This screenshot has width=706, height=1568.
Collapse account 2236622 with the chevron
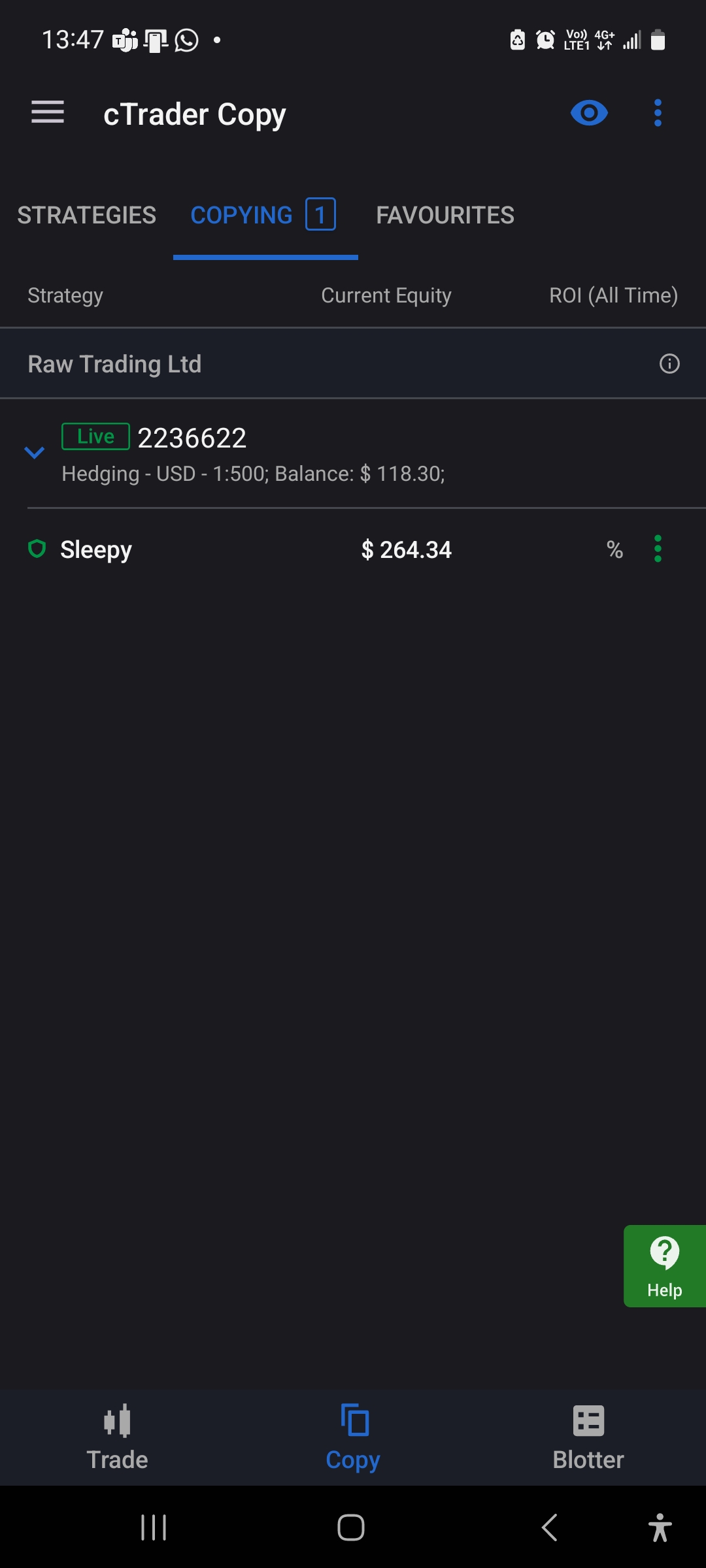click(34, 452)
